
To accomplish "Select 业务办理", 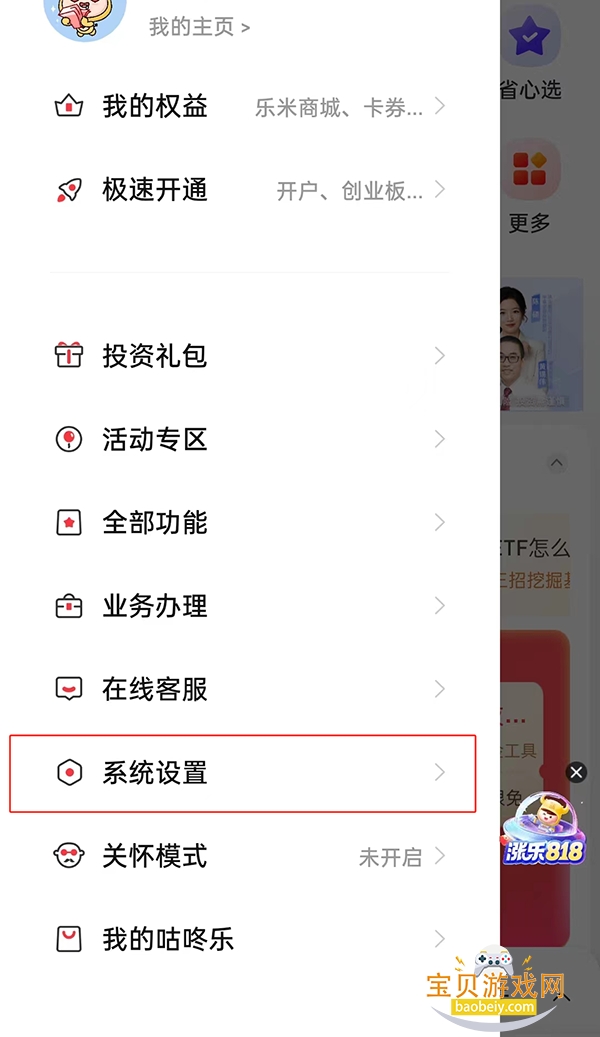I will tap(249, 606).
